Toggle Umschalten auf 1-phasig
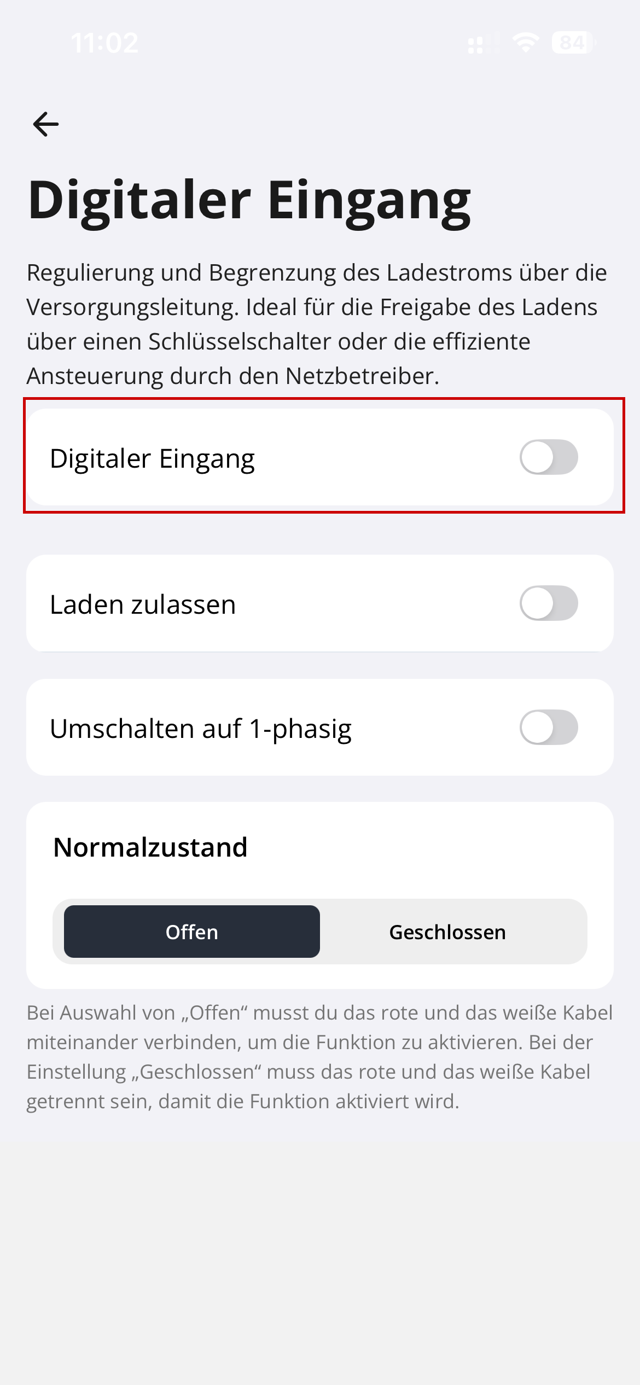 pyautogui.click(x=548, y=728)
